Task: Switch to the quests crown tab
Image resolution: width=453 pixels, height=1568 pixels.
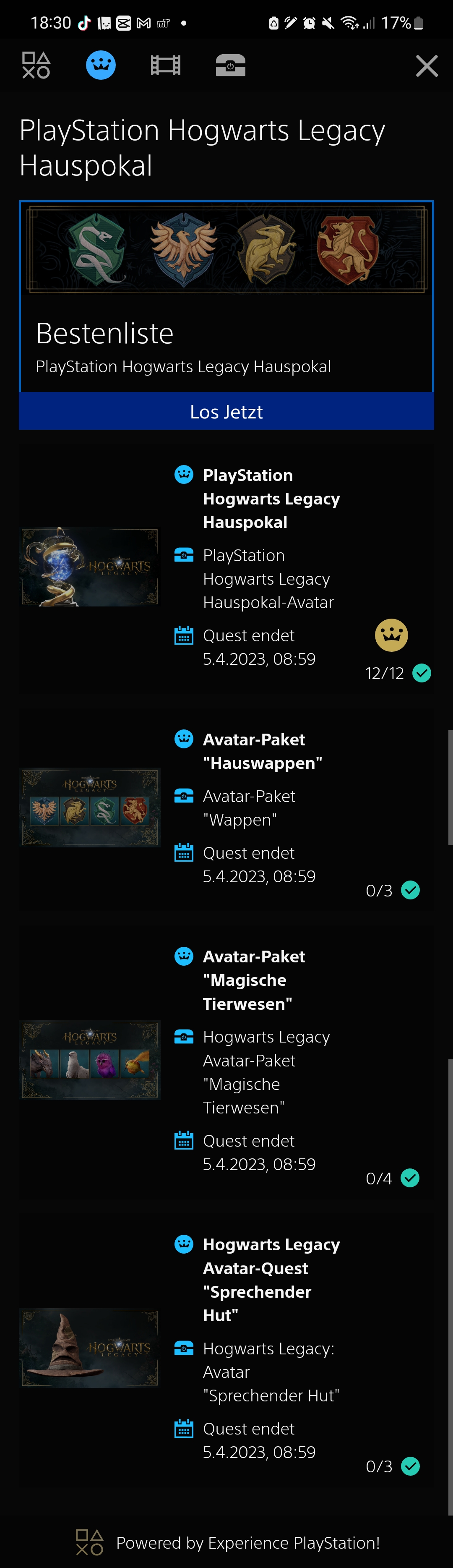Action: click(100, 65)
